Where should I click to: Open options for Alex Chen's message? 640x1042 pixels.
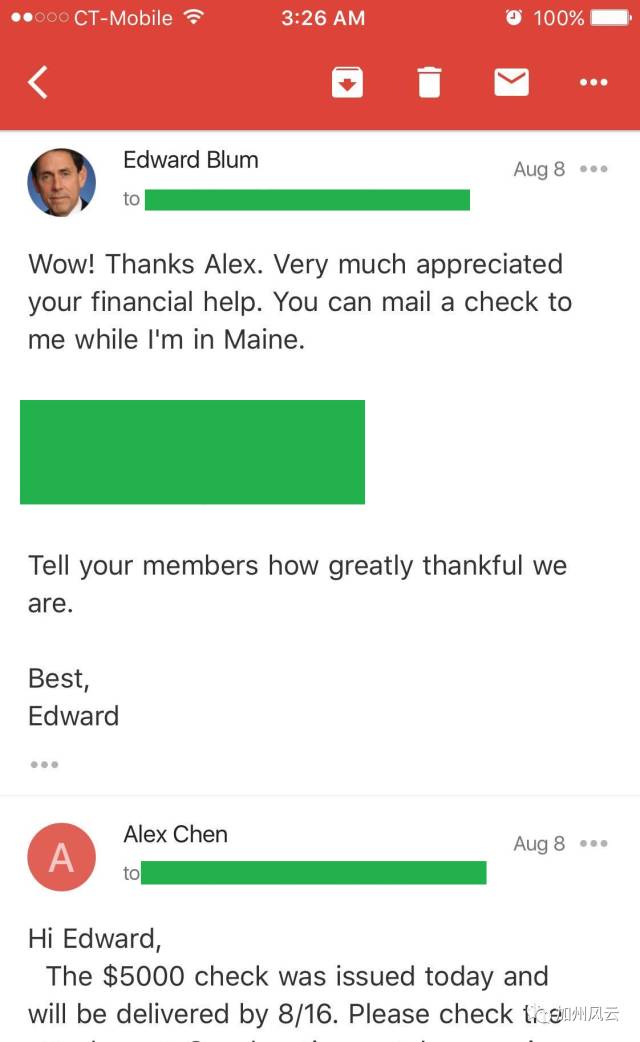593,843
